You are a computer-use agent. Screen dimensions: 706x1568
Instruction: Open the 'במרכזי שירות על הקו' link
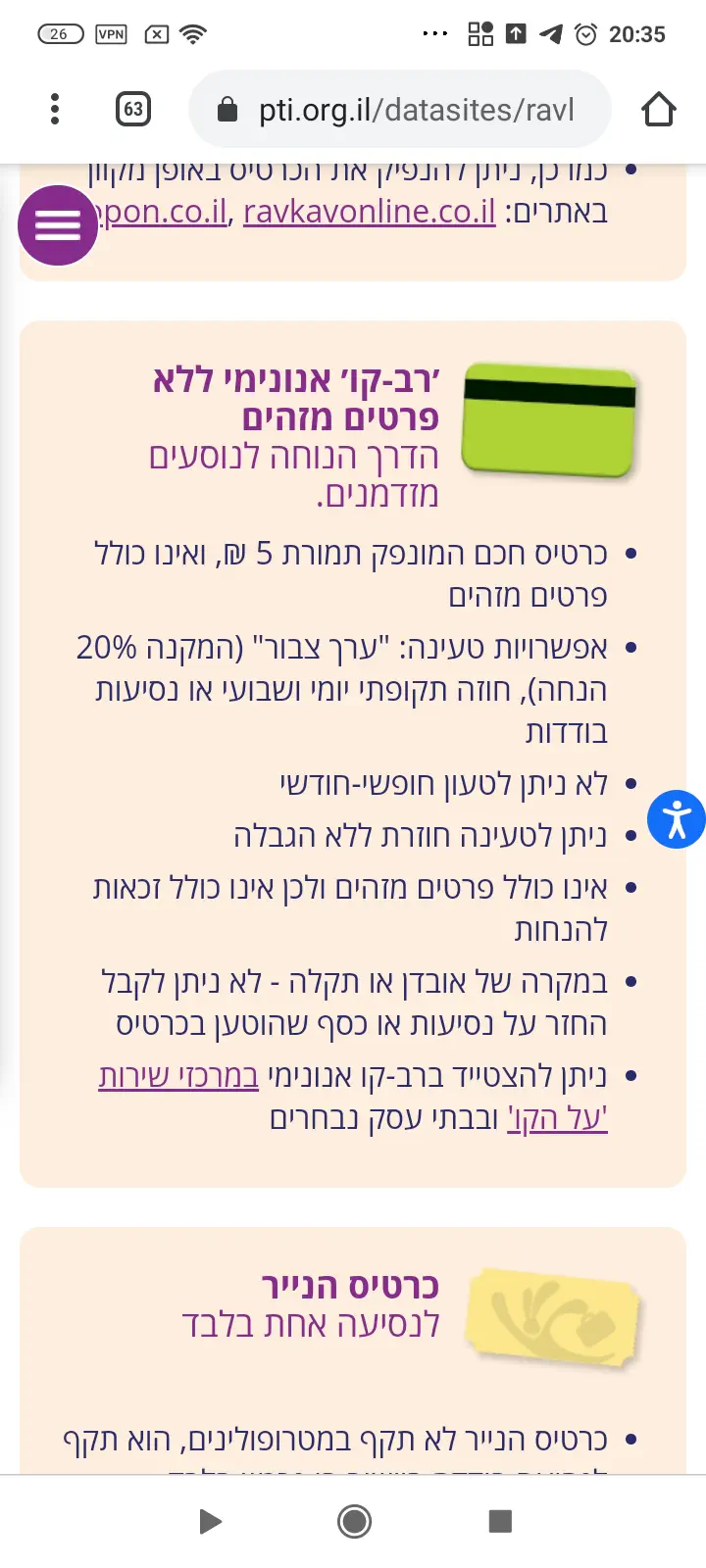point(178,1076)
